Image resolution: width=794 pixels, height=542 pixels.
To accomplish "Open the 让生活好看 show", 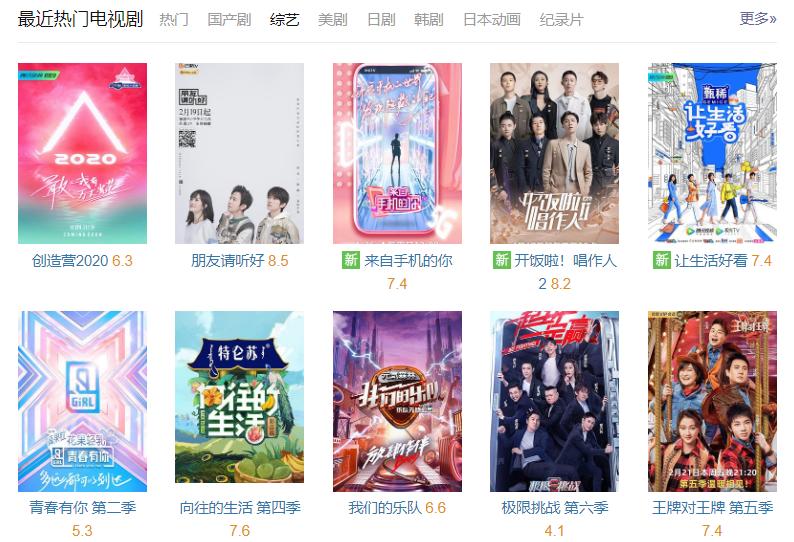I will [x=712, y=153].
